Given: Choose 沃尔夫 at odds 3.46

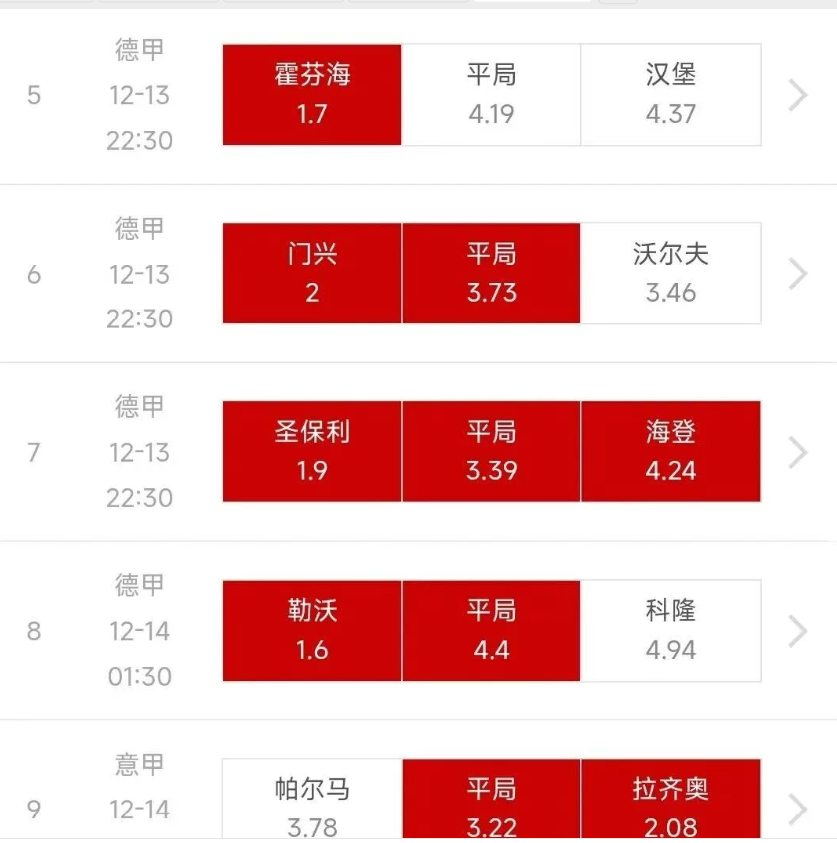Looking at the screenshot, I should (x=671, y=273).
